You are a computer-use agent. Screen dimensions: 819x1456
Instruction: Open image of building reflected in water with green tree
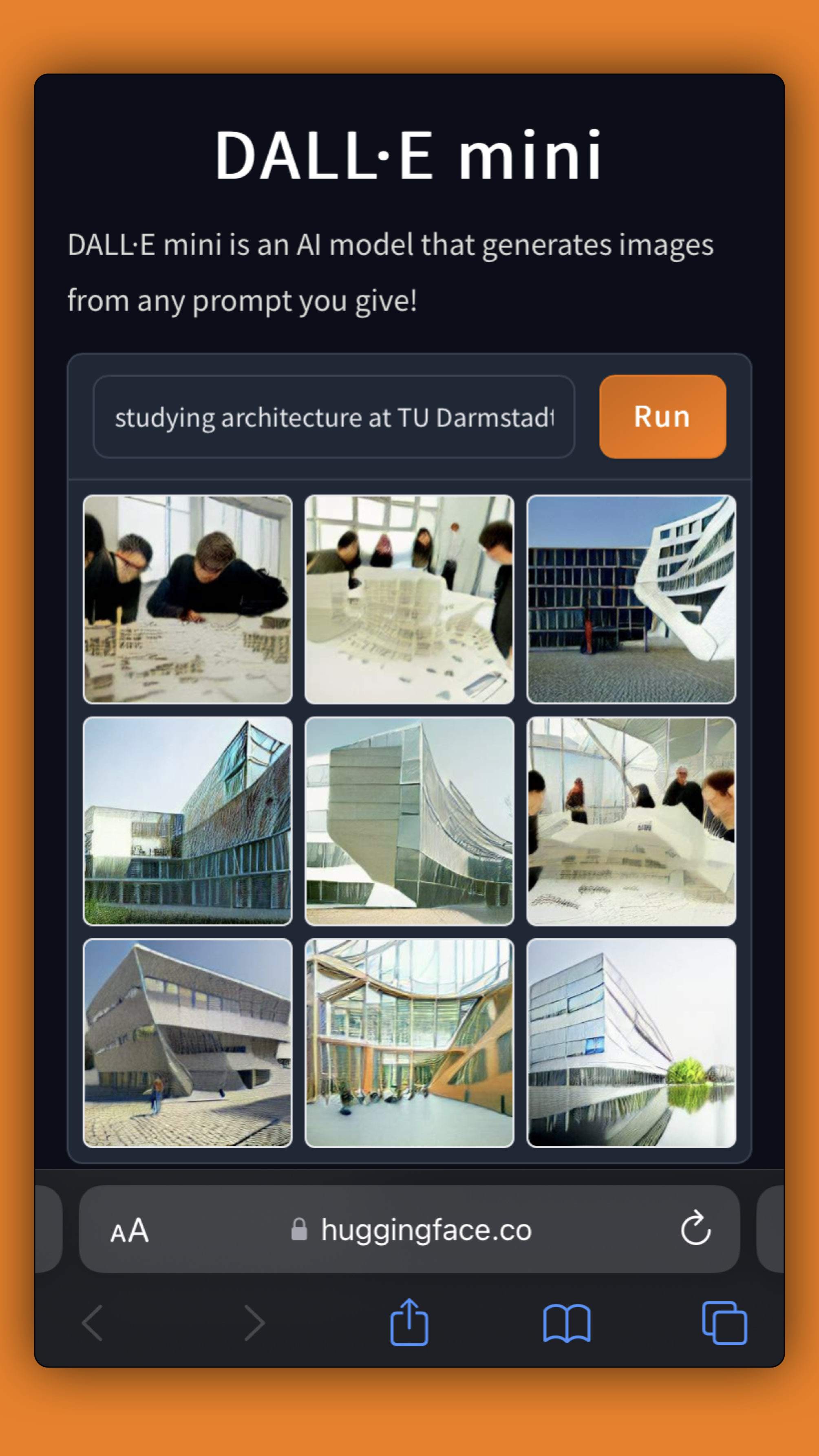click(631, 1043)
